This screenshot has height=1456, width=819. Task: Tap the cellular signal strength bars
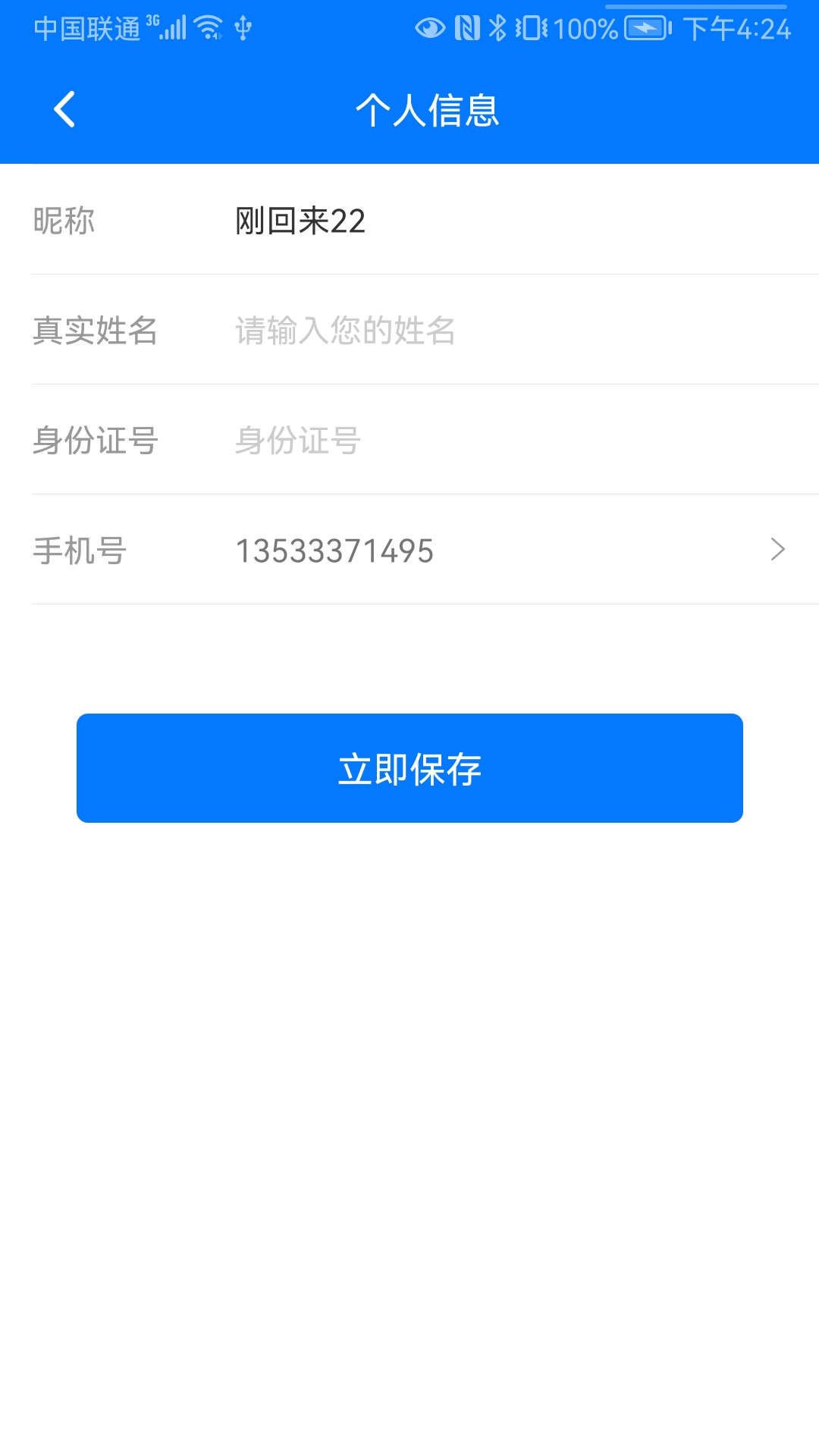[x=173, y=29]
